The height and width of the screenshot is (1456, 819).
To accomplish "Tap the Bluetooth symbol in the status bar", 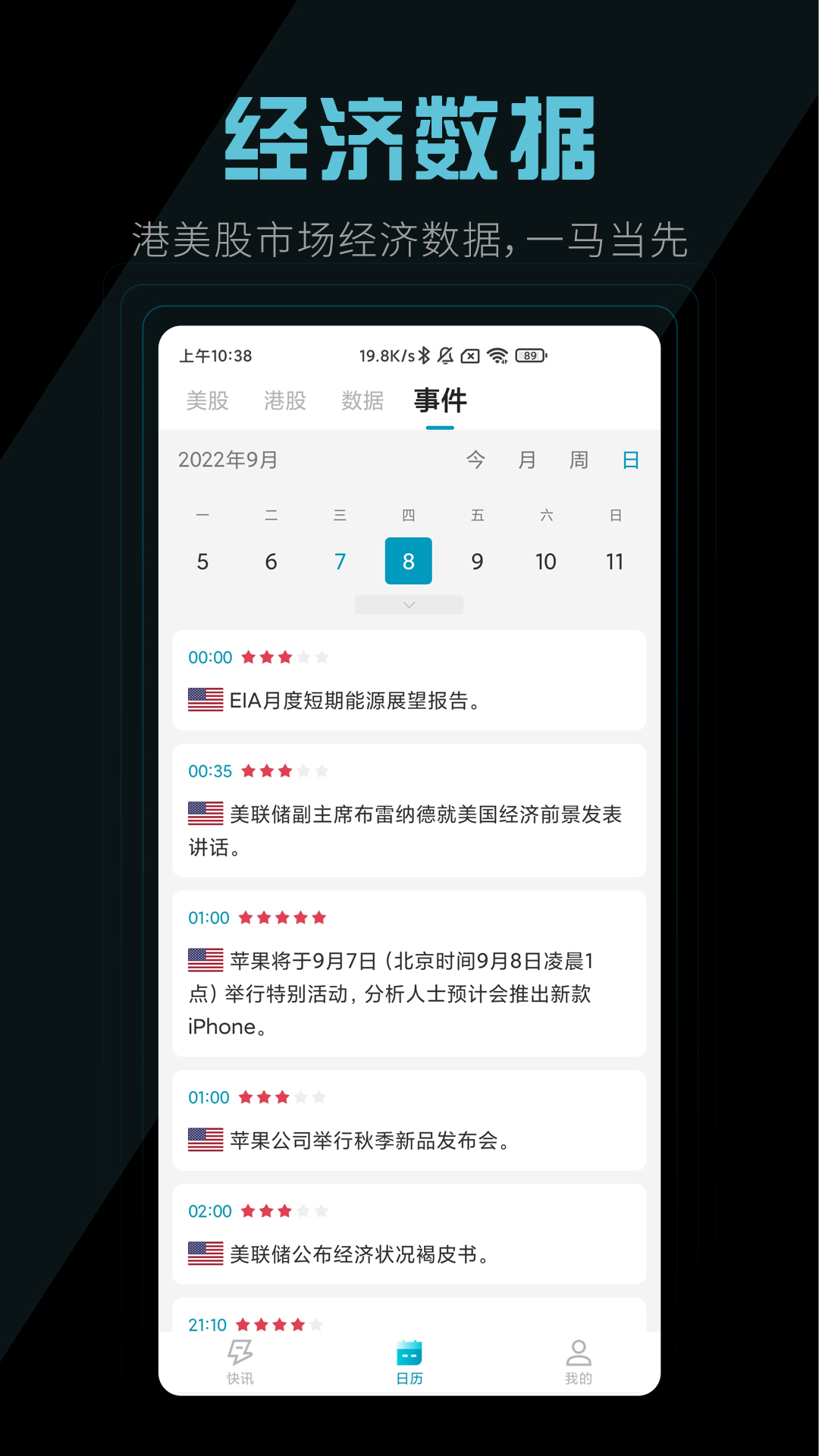I will [x=425, y=353].
